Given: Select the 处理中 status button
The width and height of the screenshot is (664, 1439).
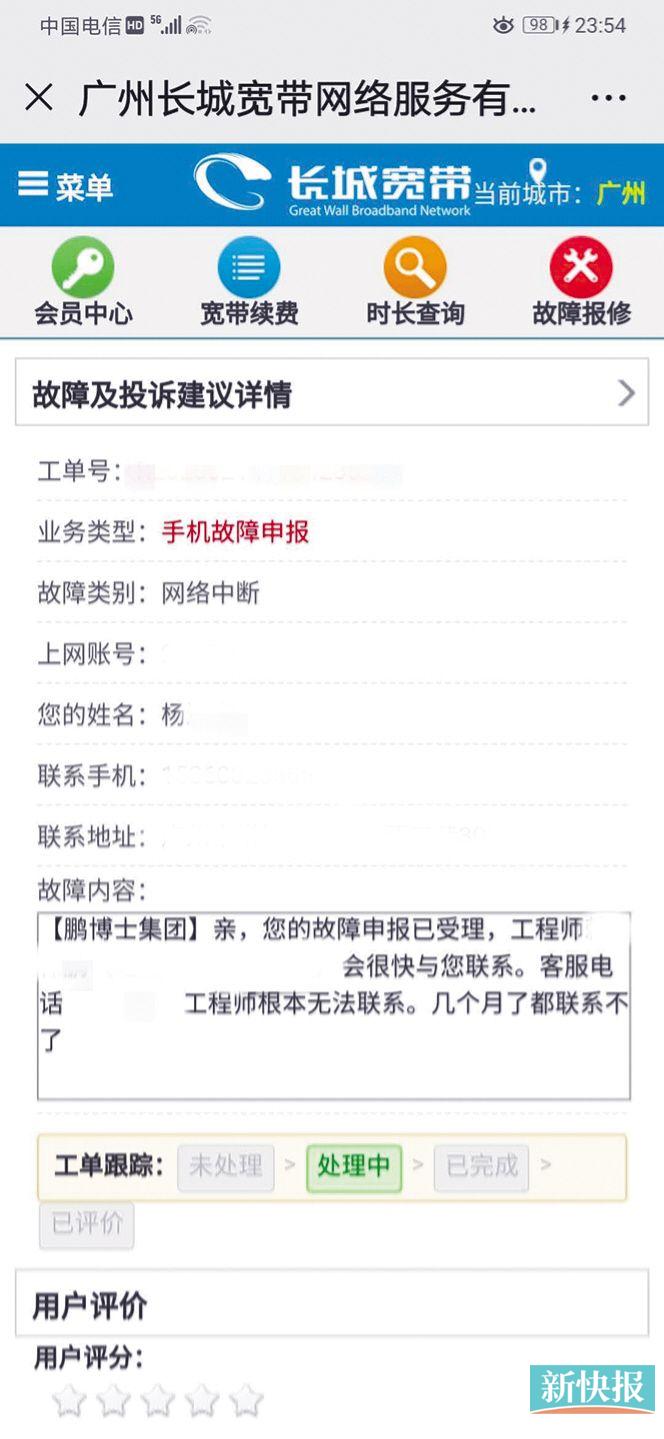Looking at the screenshot, I should 354,1166.
